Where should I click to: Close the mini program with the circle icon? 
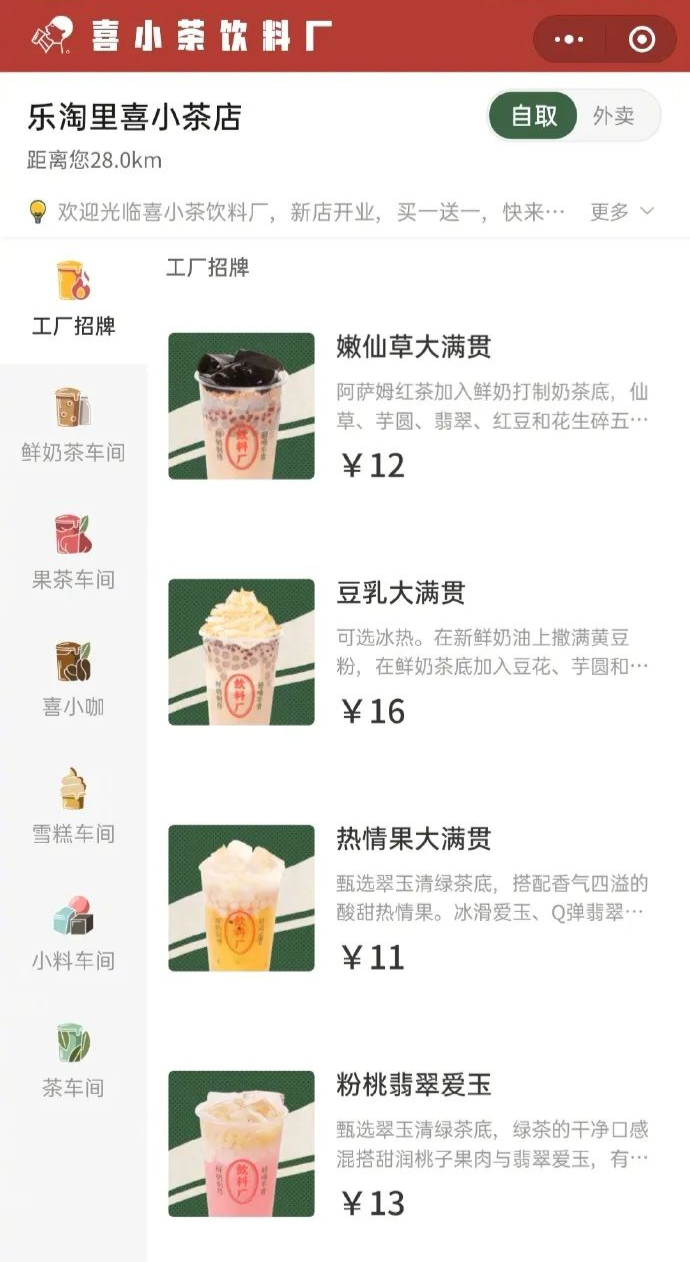point(642,40)
